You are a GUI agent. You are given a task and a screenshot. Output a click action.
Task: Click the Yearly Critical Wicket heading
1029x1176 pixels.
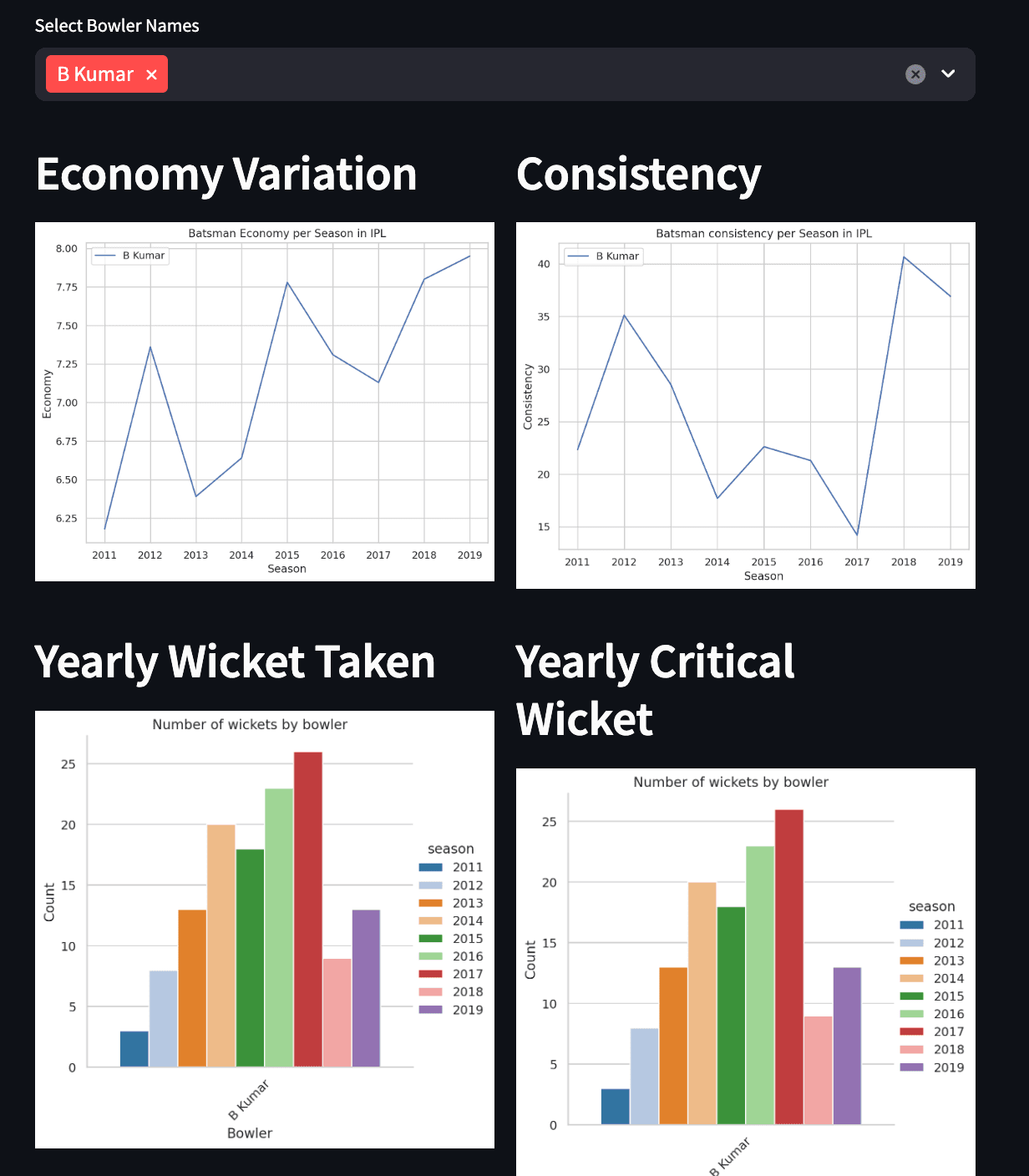[x=655, y=690]
